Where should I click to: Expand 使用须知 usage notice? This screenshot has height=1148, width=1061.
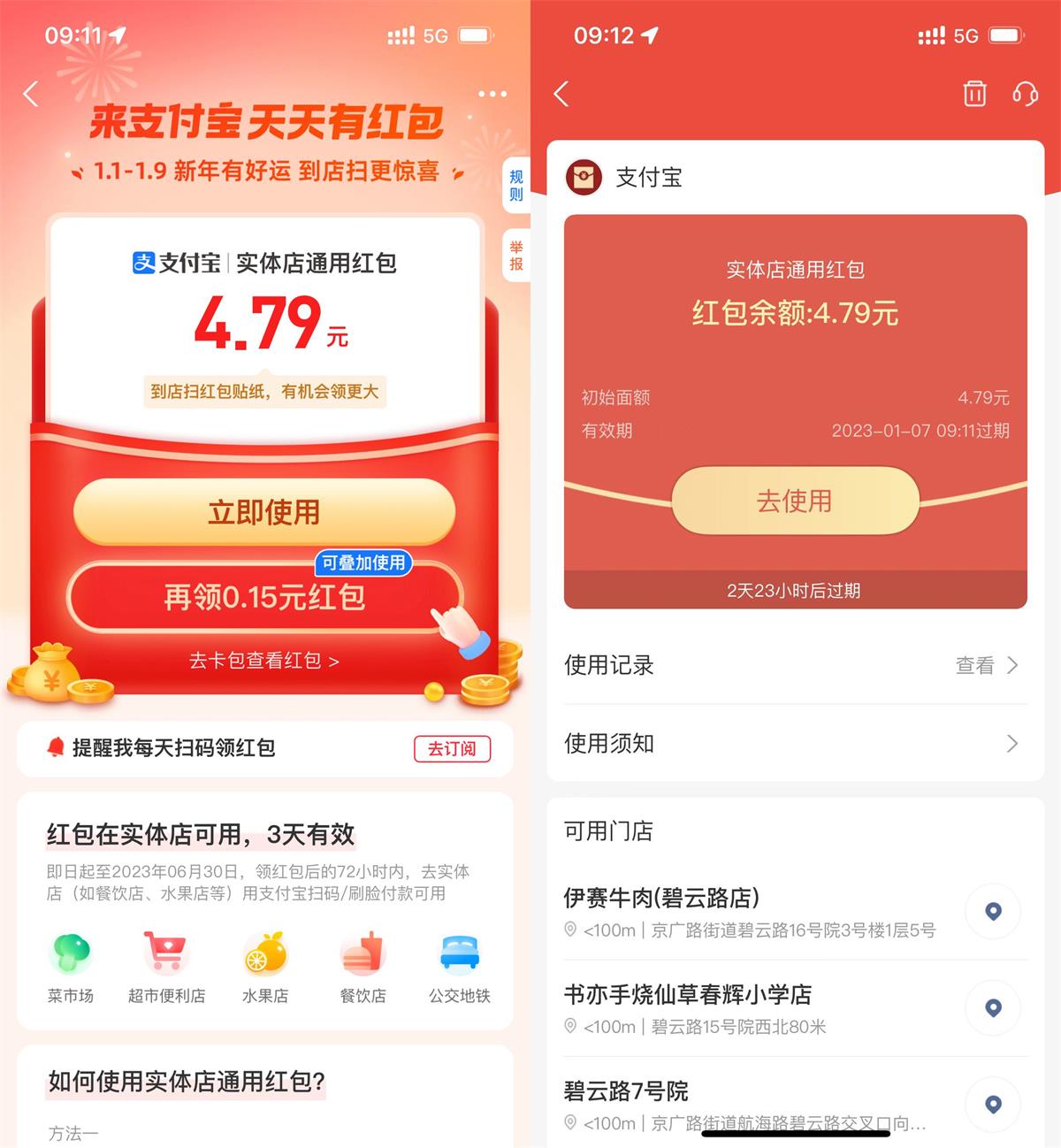pos(795,743)
